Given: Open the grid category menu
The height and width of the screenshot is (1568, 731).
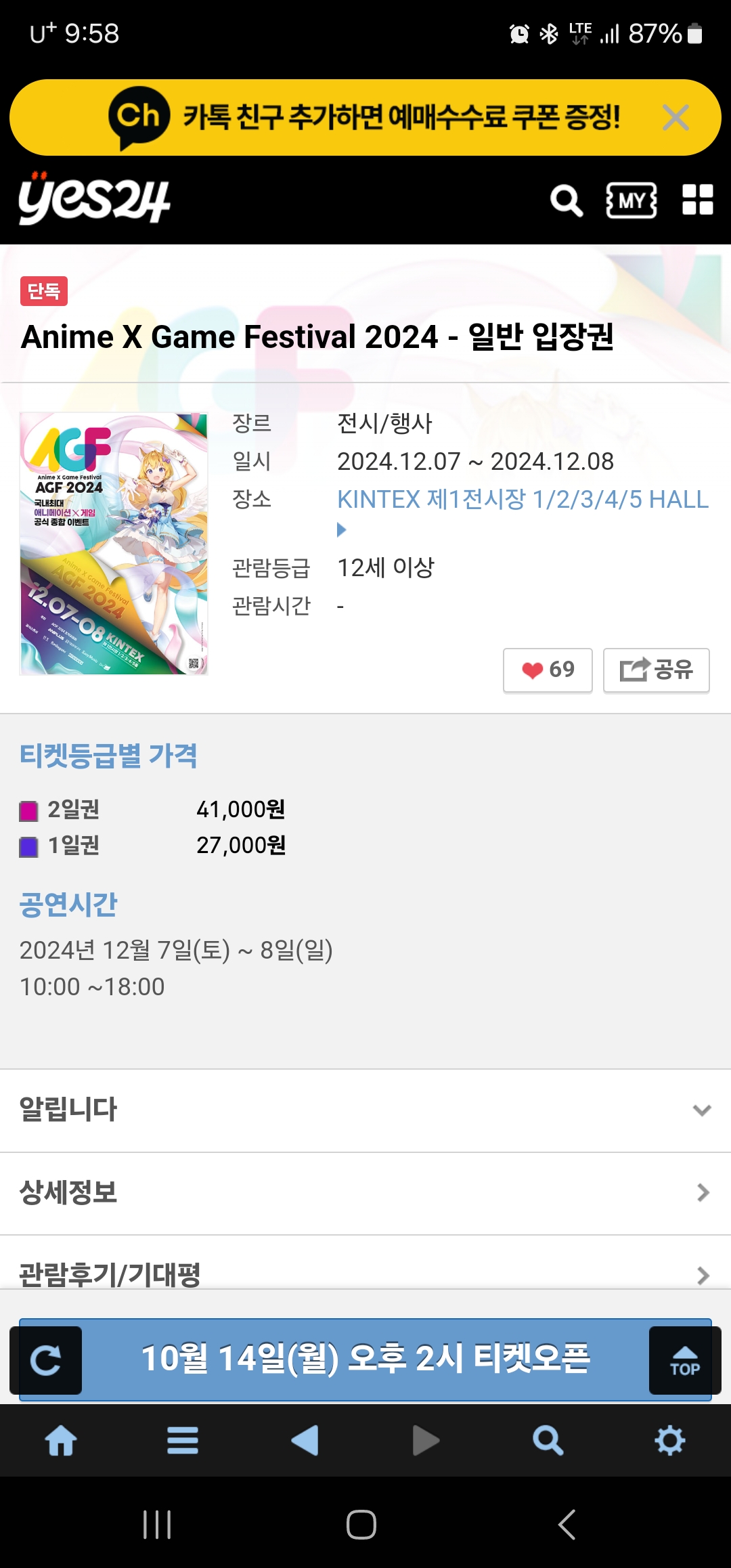Looking at the screenshot, I should pos(697,200).
